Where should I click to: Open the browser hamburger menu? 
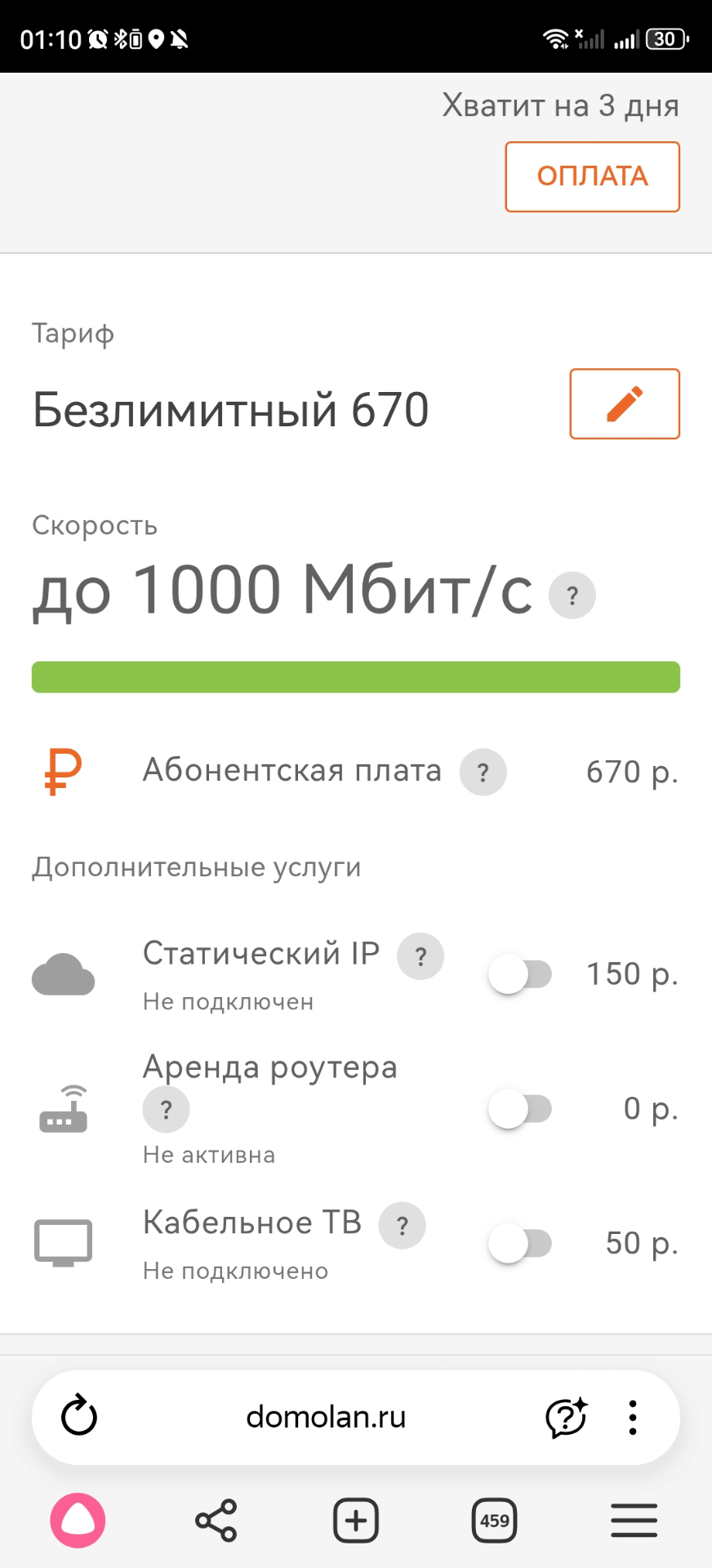[x=634, y=1521]
